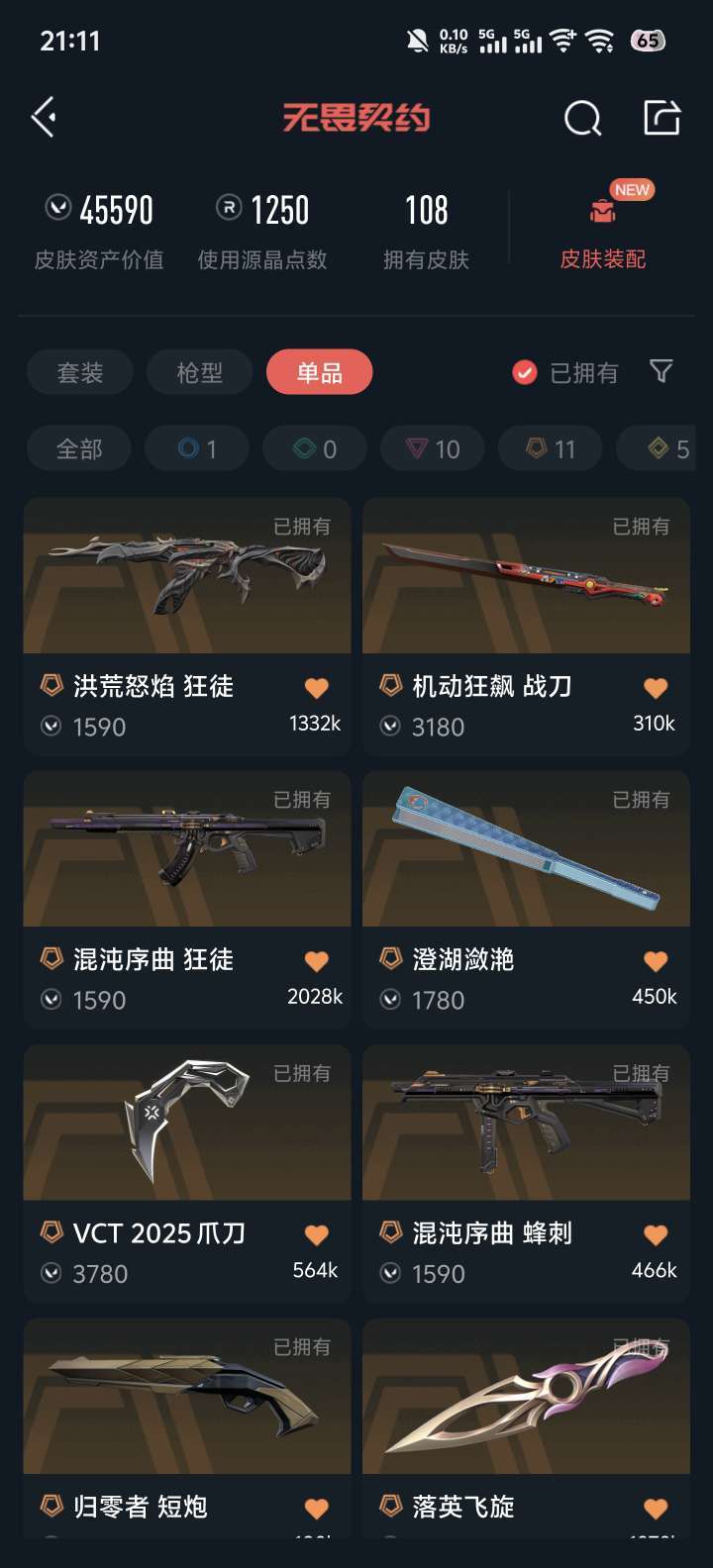Switch to the 枪型 tab
Viewport: 713px width, 1568px height.
tap(199, 372)
